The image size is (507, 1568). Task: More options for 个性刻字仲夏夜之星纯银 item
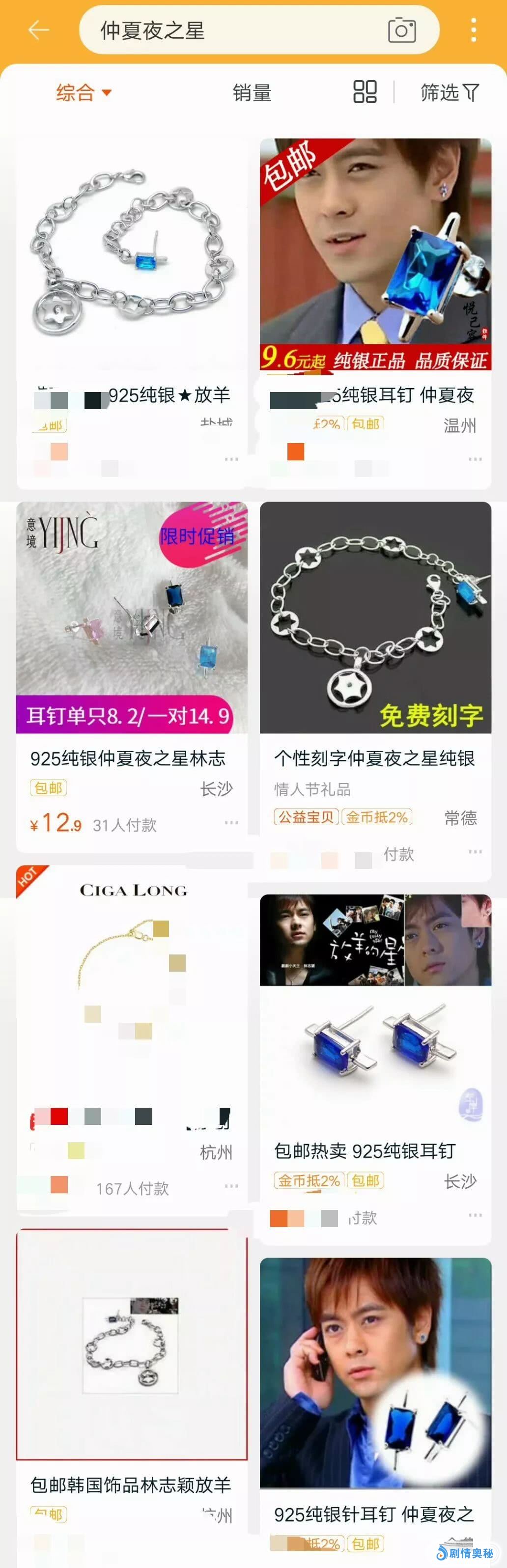(476, 852)
